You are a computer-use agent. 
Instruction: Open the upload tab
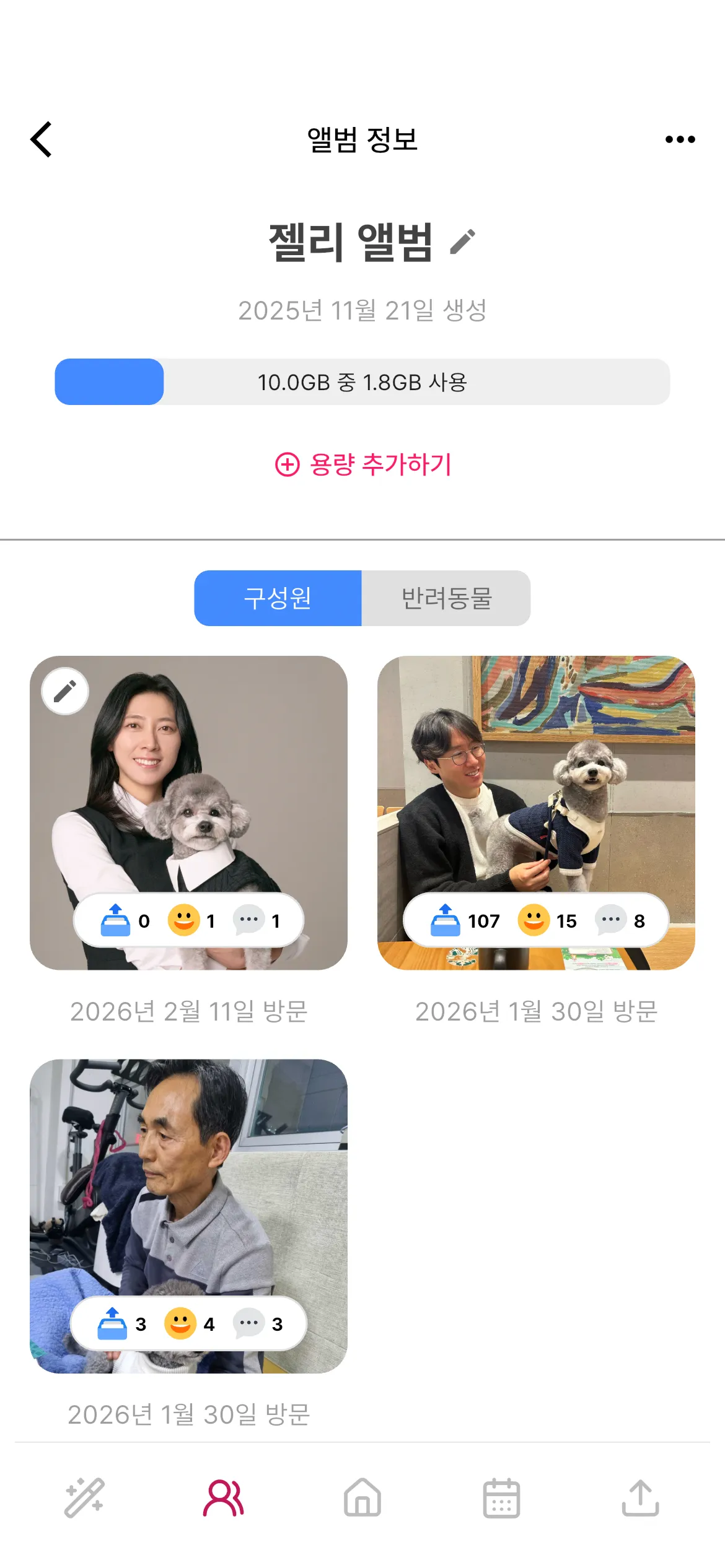tap(640, 1499)
